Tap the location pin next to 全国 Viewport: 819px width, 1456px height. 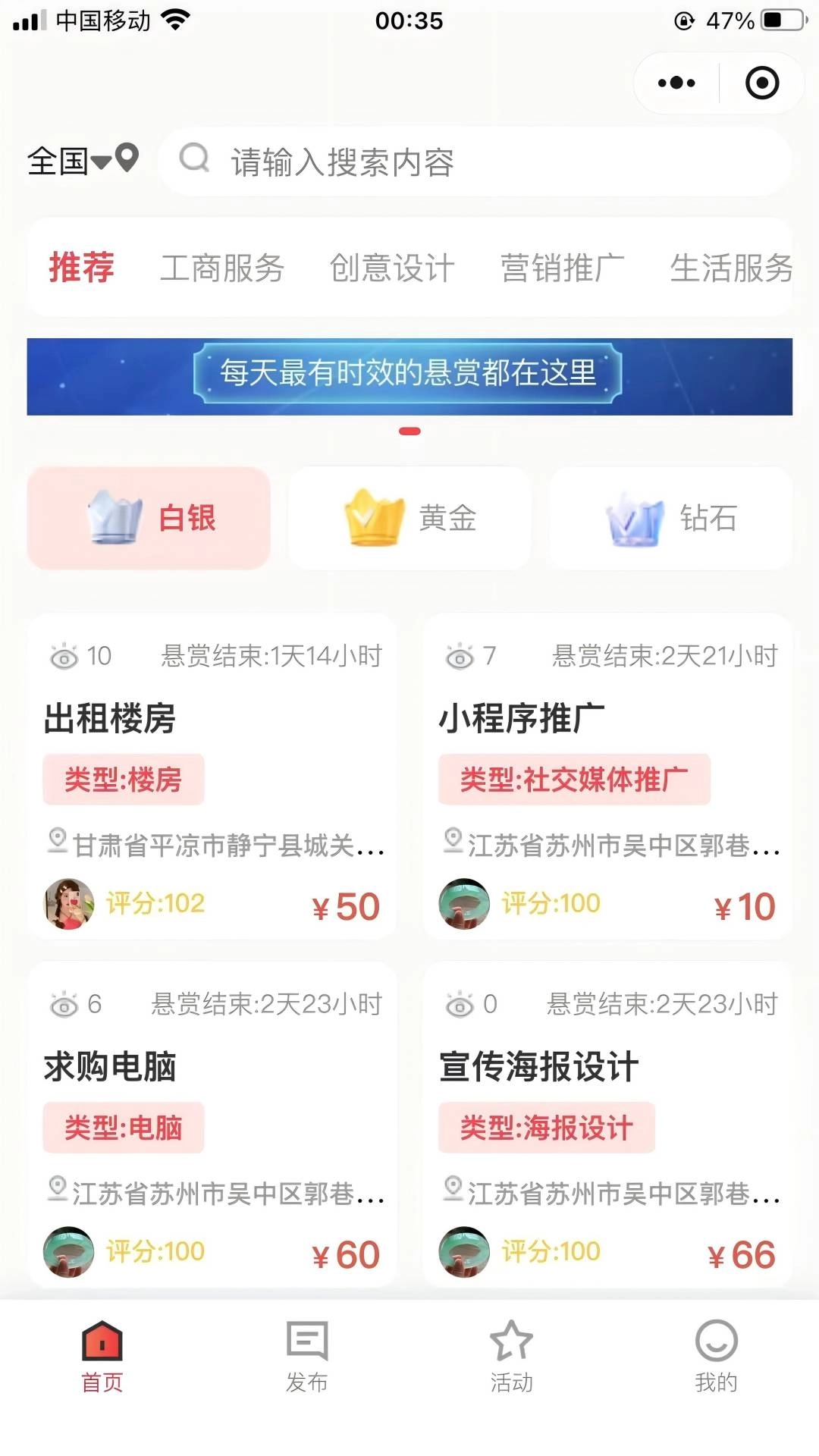coord(127,160)
